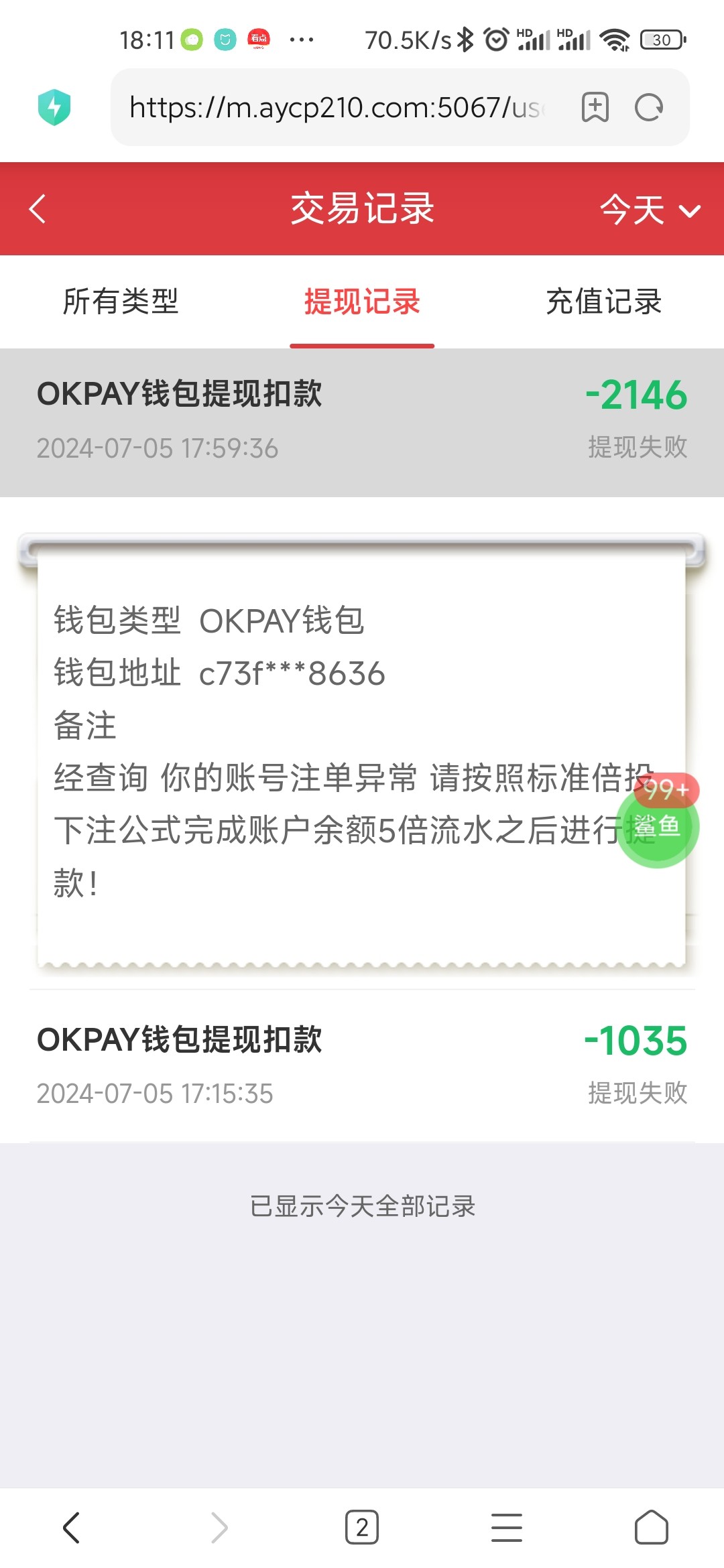Open the browser hamburger menu
The image size is (724, 1568).
[507, 1528]
